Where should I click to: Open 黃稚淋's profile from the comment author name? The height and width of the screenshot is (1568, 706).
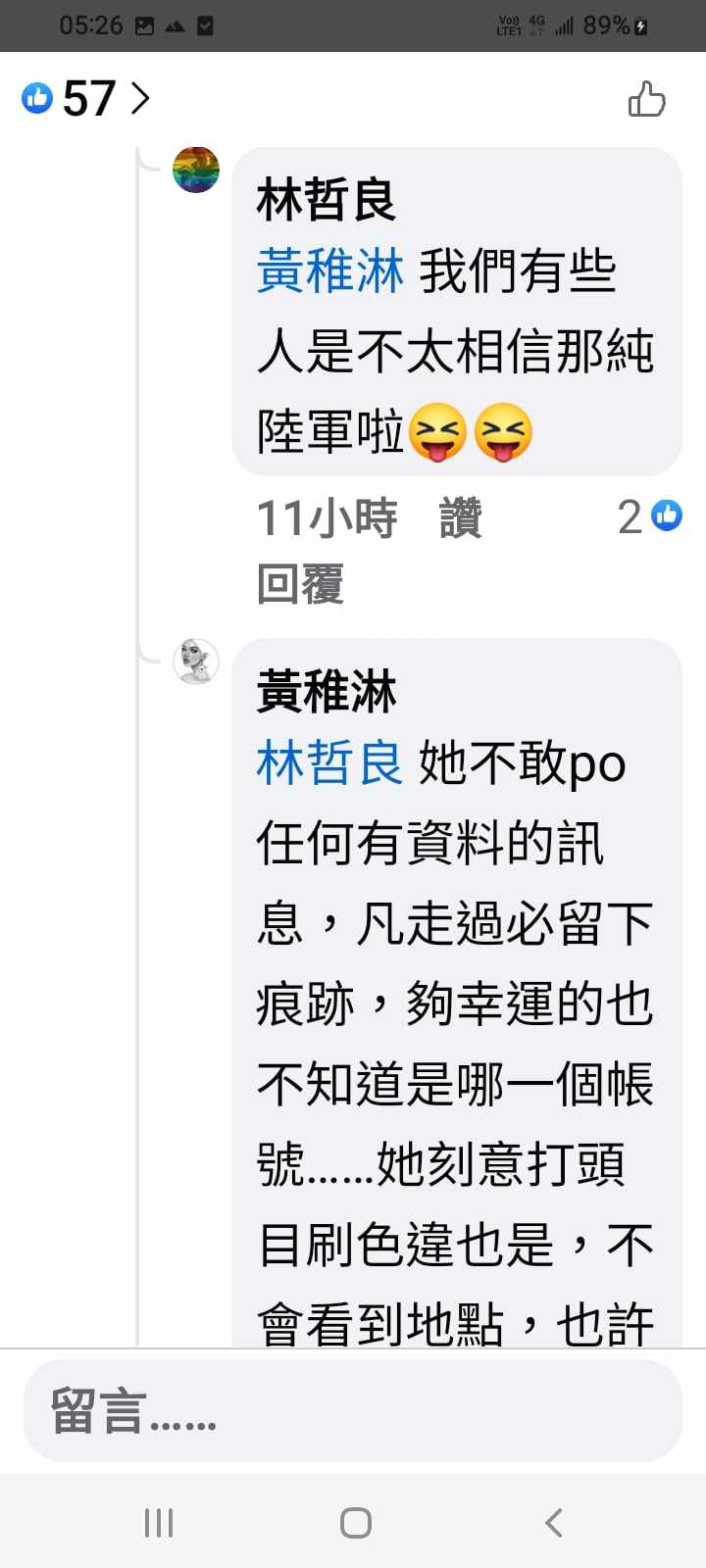[326, 691]
